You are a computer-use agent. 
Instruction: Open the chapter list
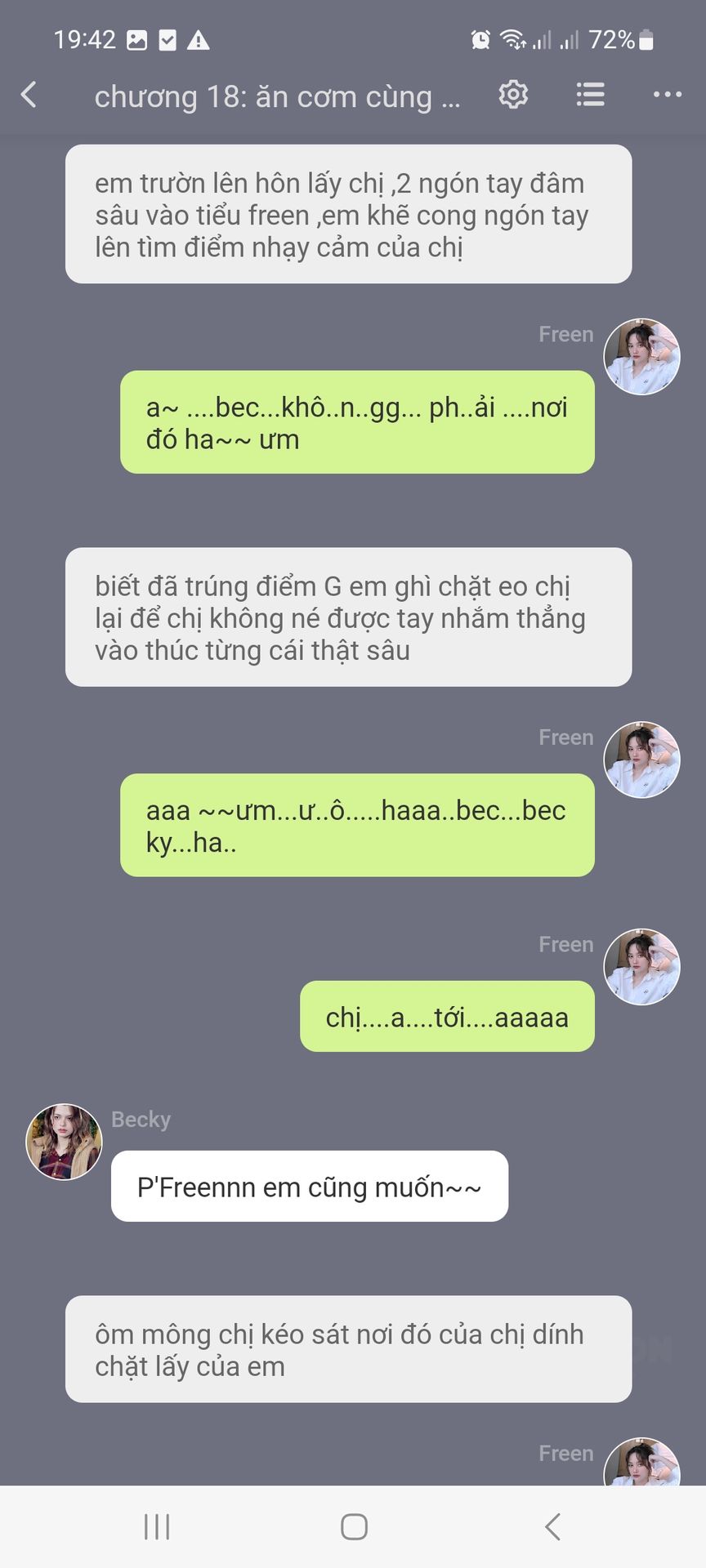pos(590,95)
